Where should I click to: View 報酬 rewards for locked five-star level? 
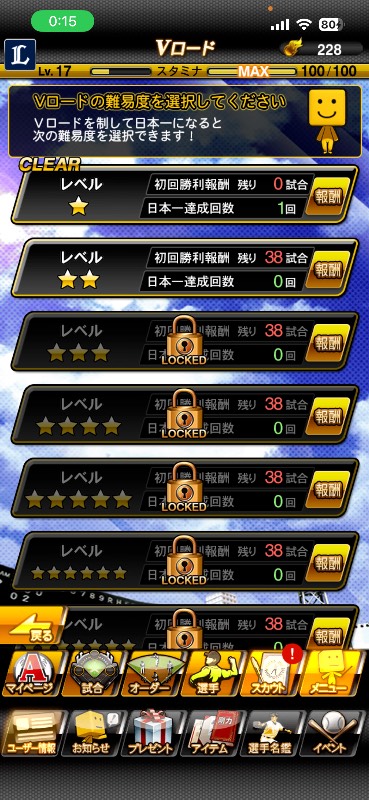pos(330,489)
